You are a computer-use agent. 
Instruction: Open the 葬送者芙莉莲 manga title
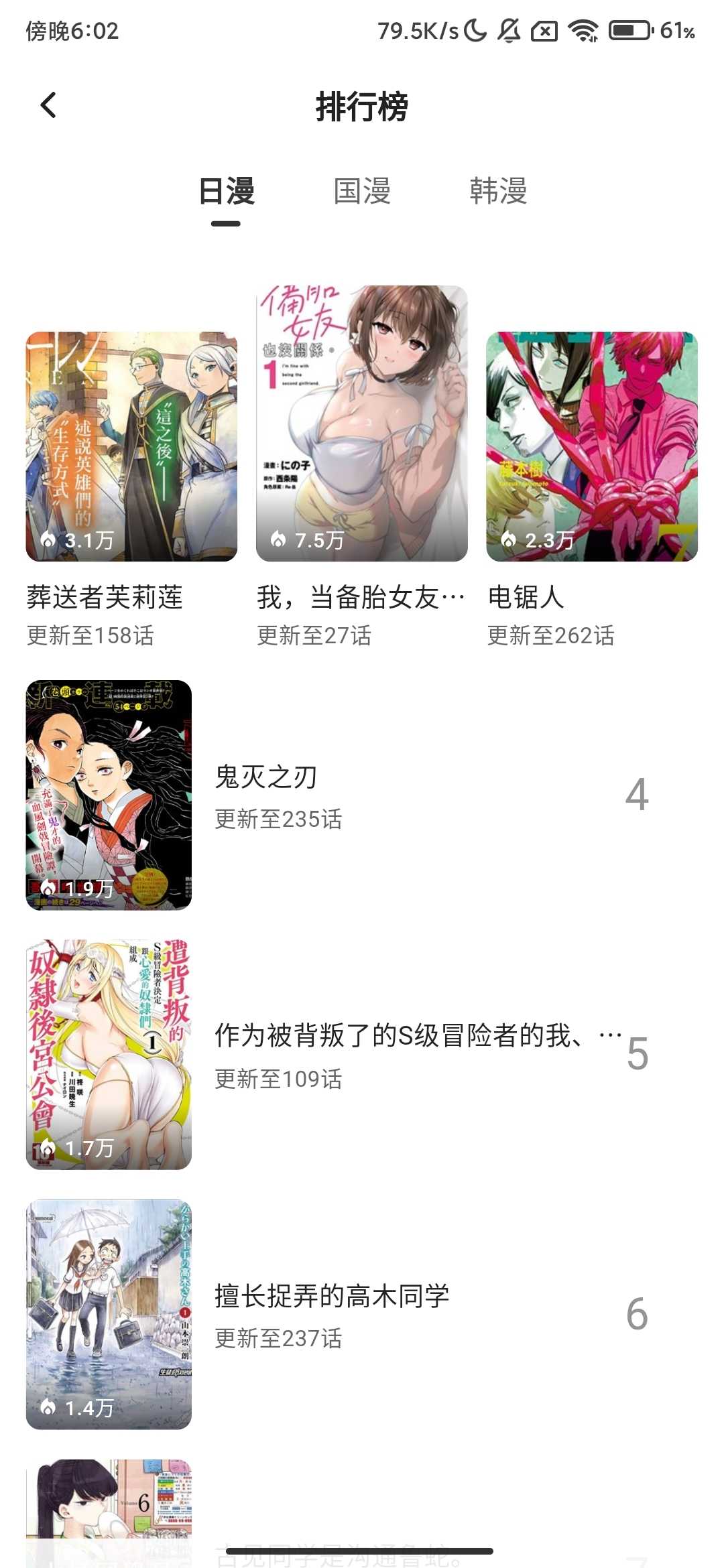(105, 598)
